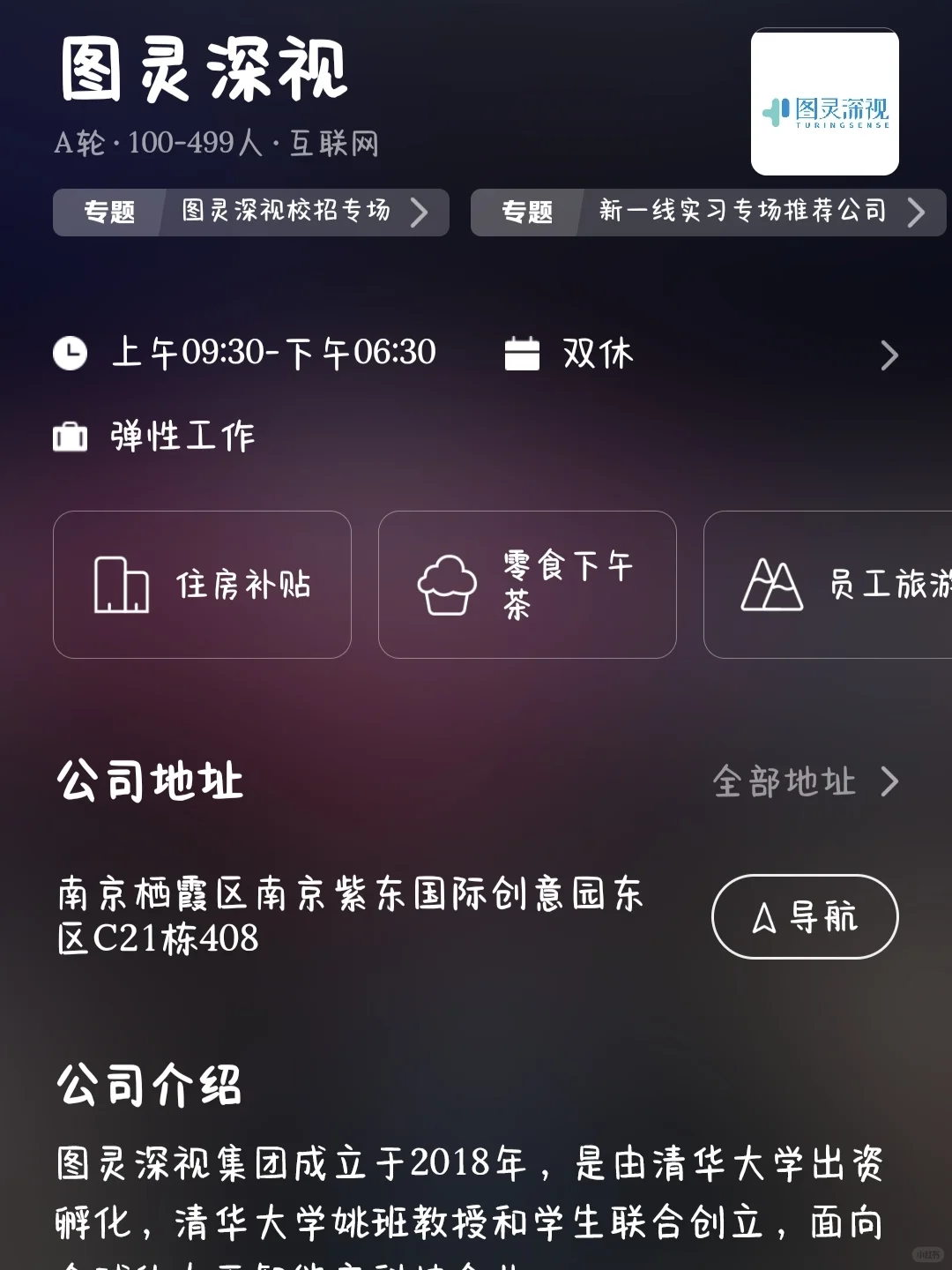Open the 图灵深视校招专场 topic chip
The width and height of the screenshot is (952, 1270).
click(251, 213)
